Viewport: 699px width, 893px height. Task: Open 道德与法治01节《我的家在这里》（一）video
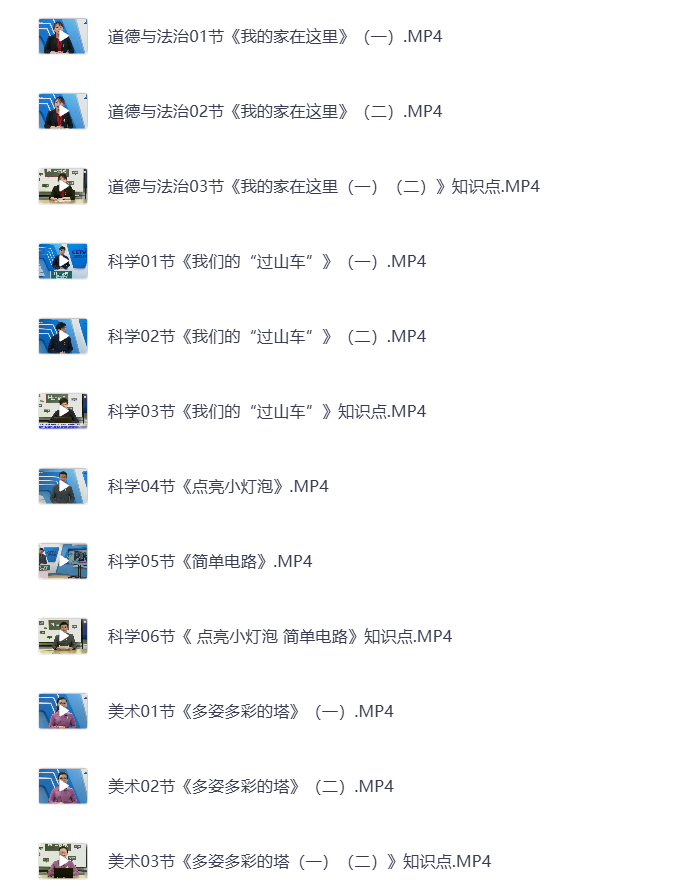click(x=274, y=36)
